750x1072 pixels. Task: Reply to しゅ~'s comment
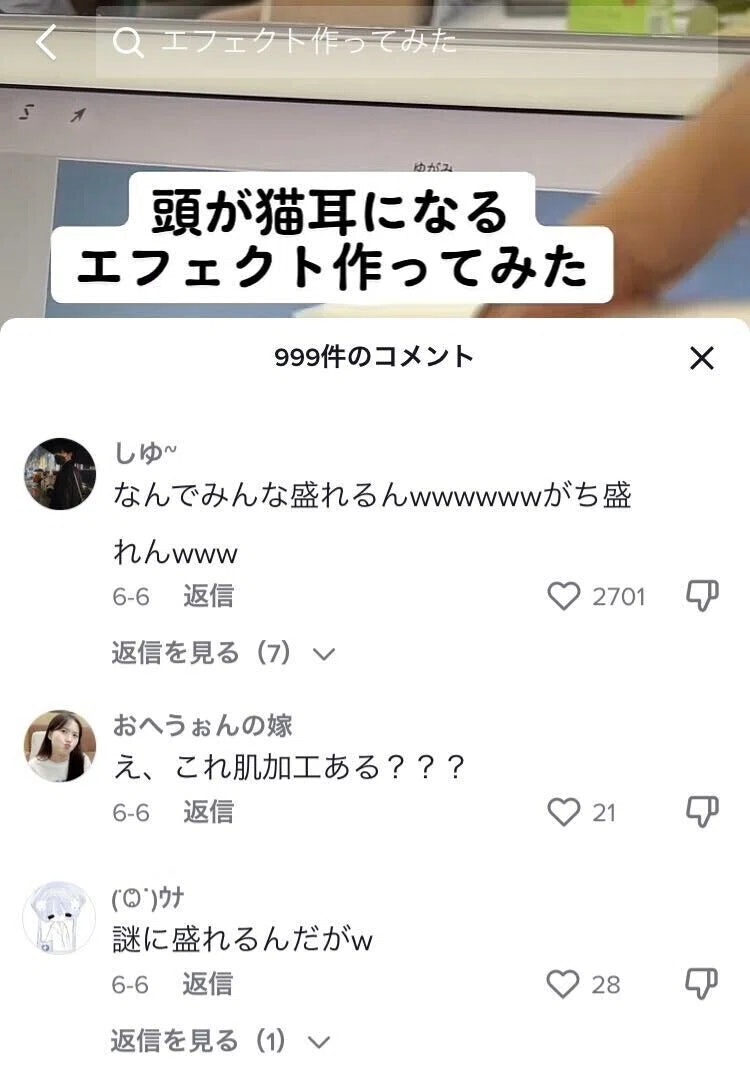click(x=208, y=596)
